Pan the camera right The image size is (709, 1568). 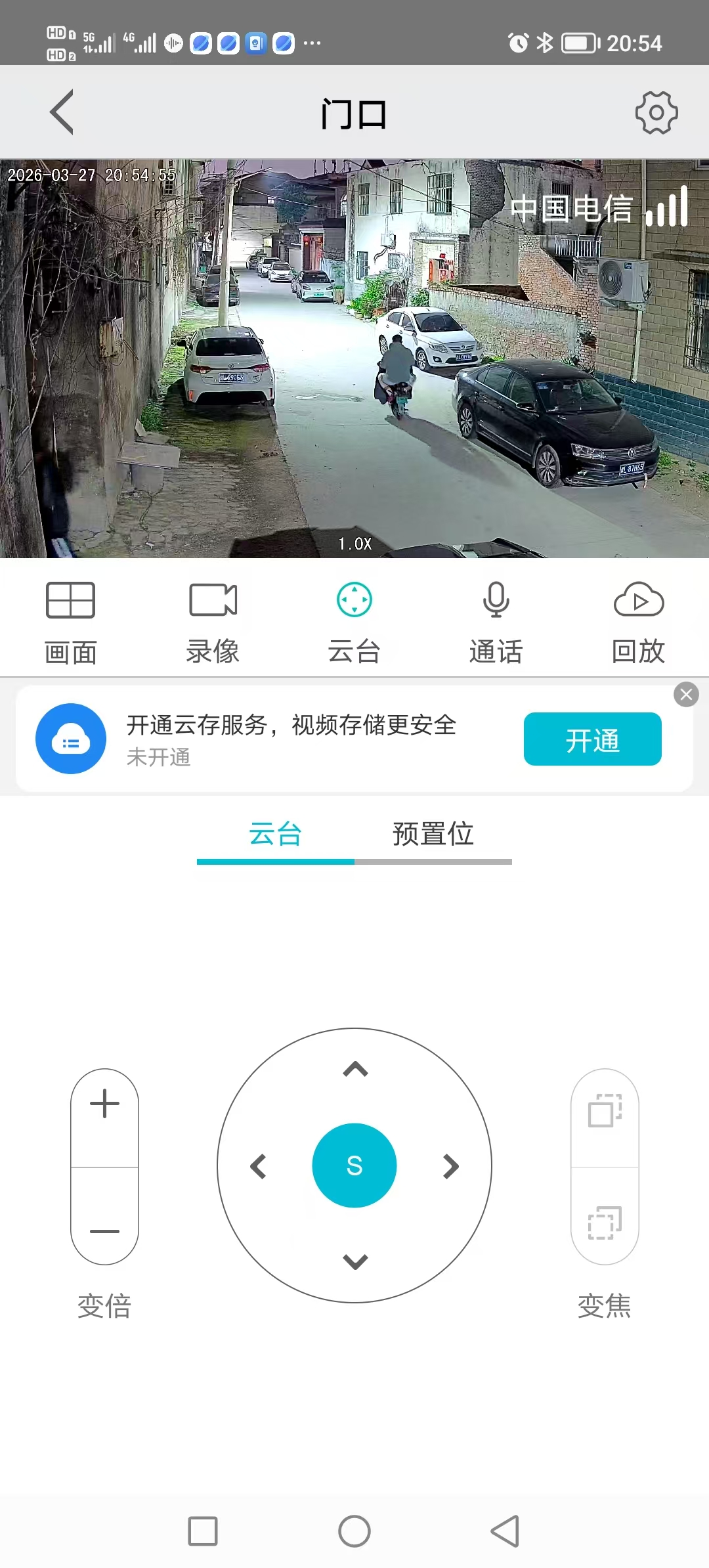point(450,1167)
